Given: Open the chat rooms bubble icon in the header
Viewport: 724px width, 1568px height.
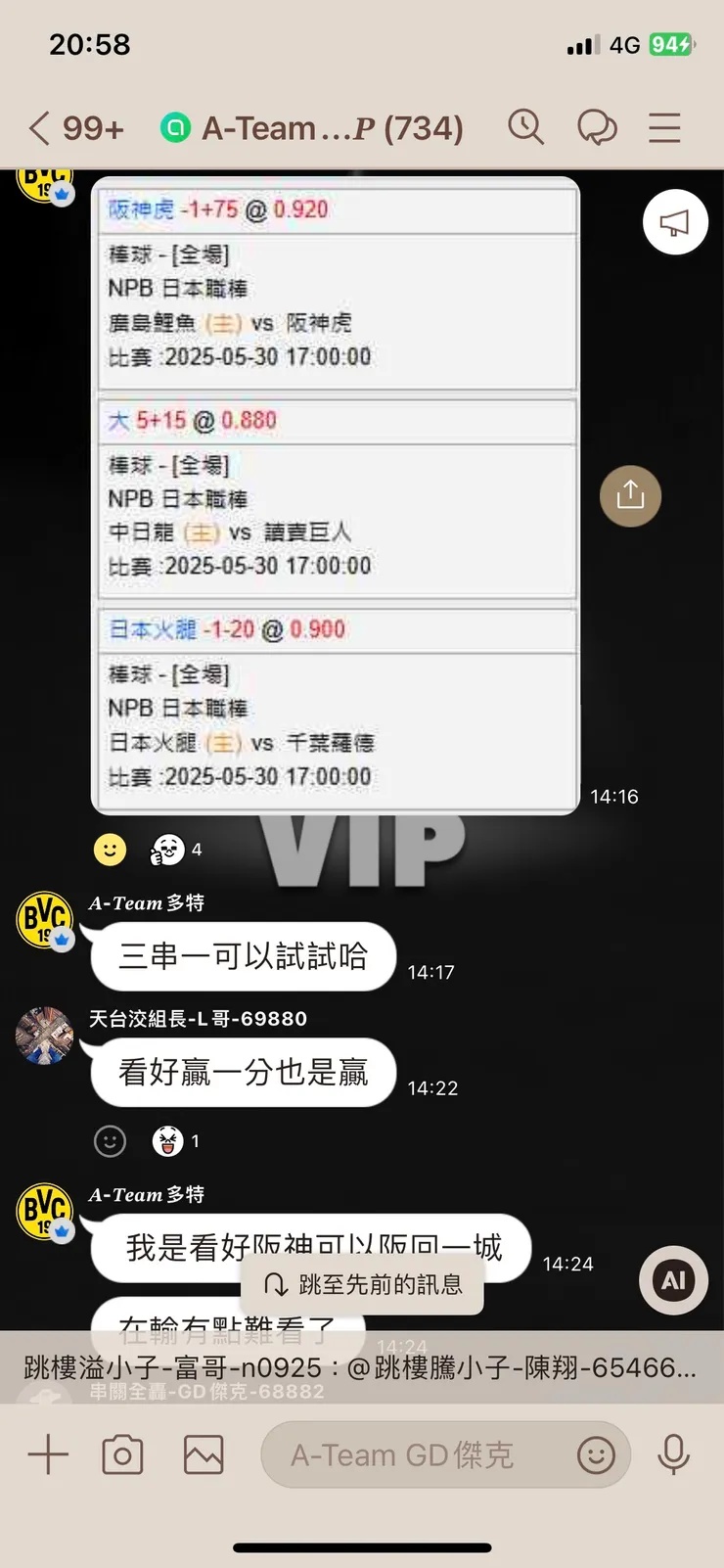Looking at the screenshot, I should pyautogui.click(x=598, y=127).
